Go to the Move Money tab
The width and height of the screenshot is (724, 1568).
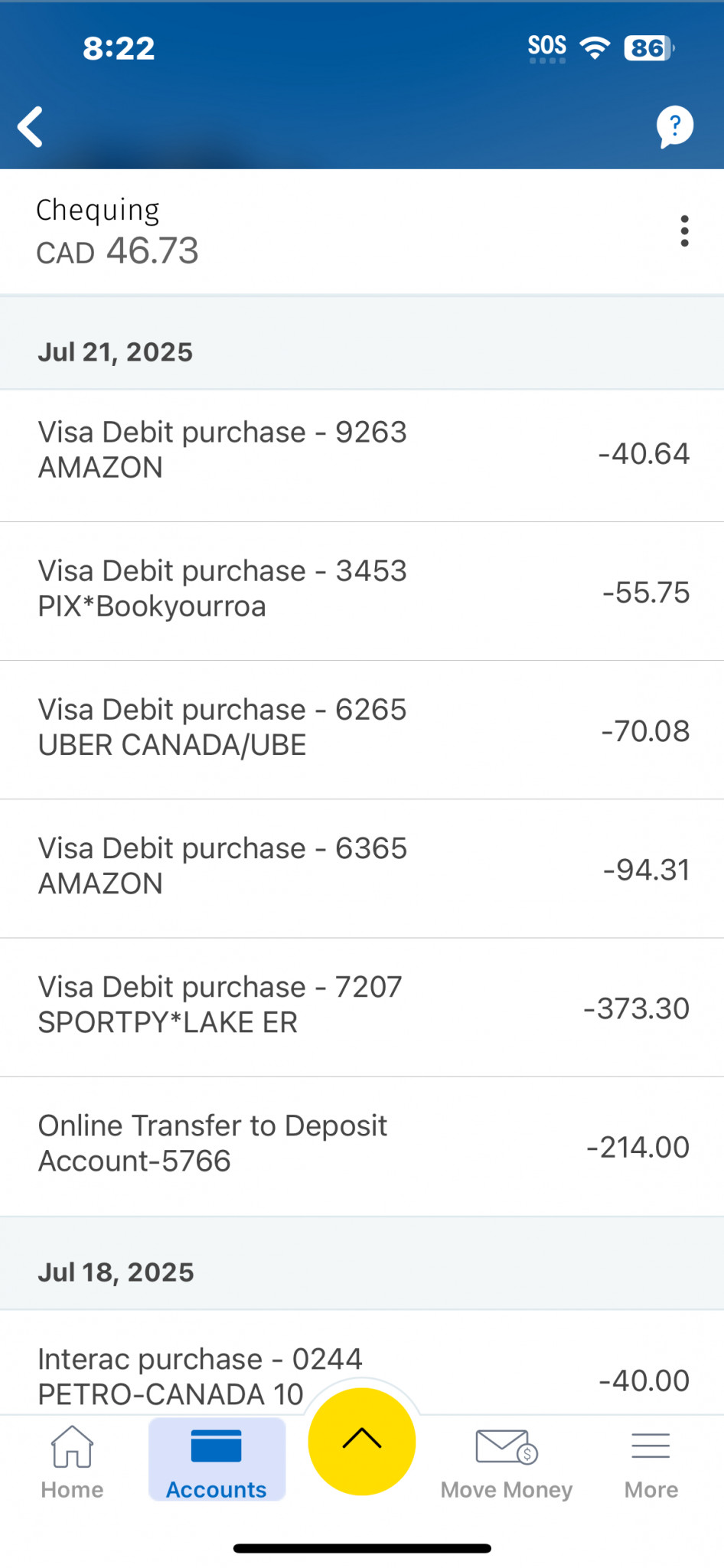[507, 1462]
